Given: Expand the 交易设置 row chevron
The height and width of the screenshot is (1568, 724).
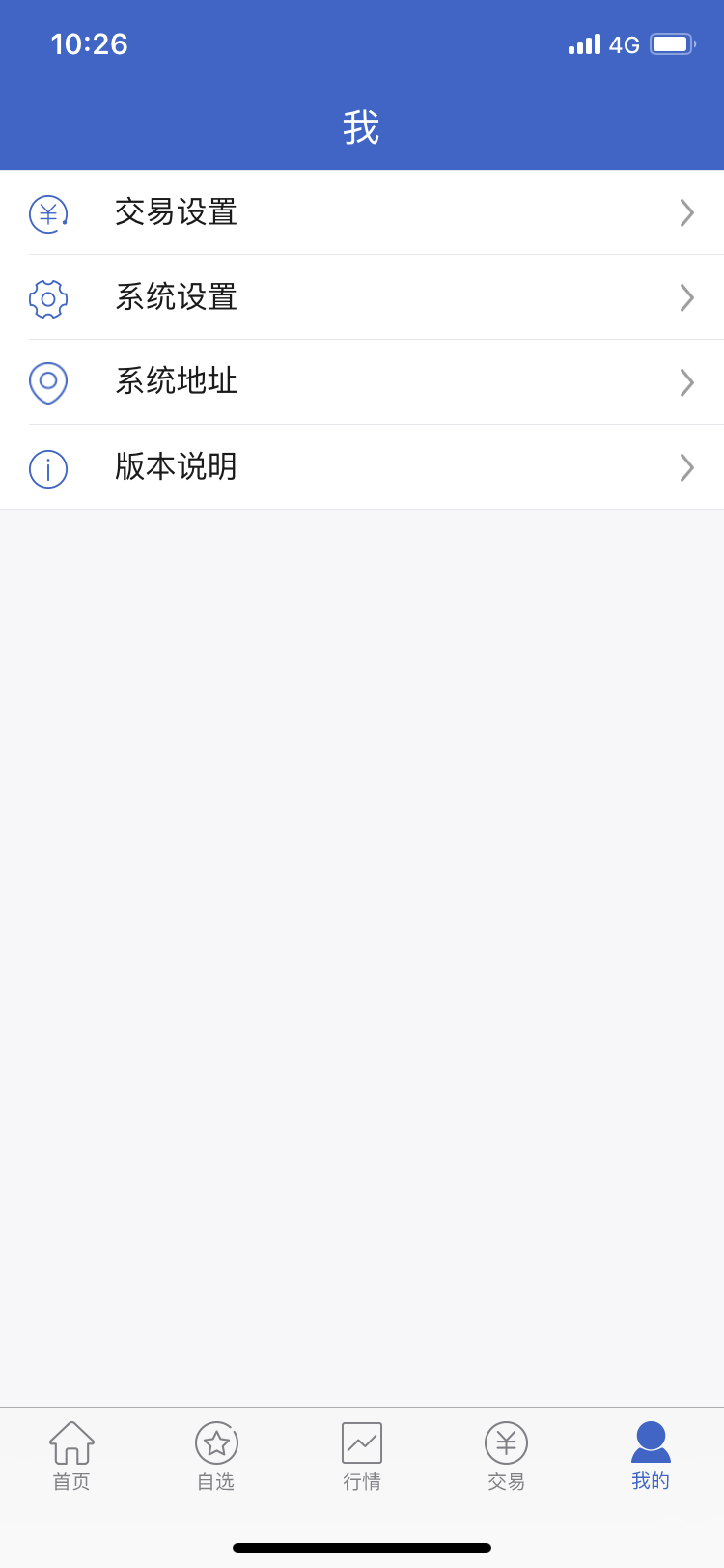Looking at the screenshot, I should tap(685, 212).
